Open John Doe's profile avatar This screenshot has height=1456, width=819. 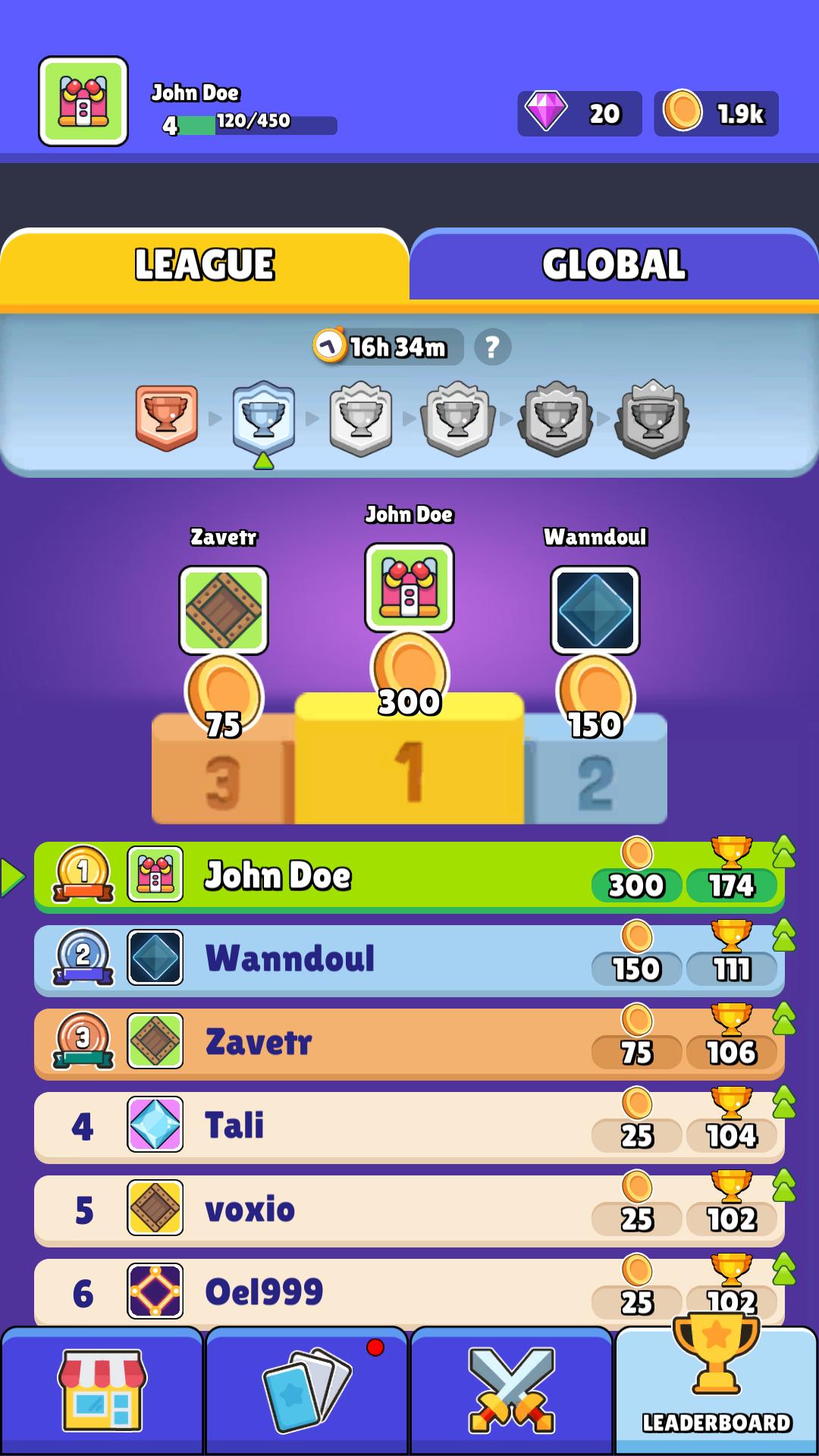click(x=83, y=101)
